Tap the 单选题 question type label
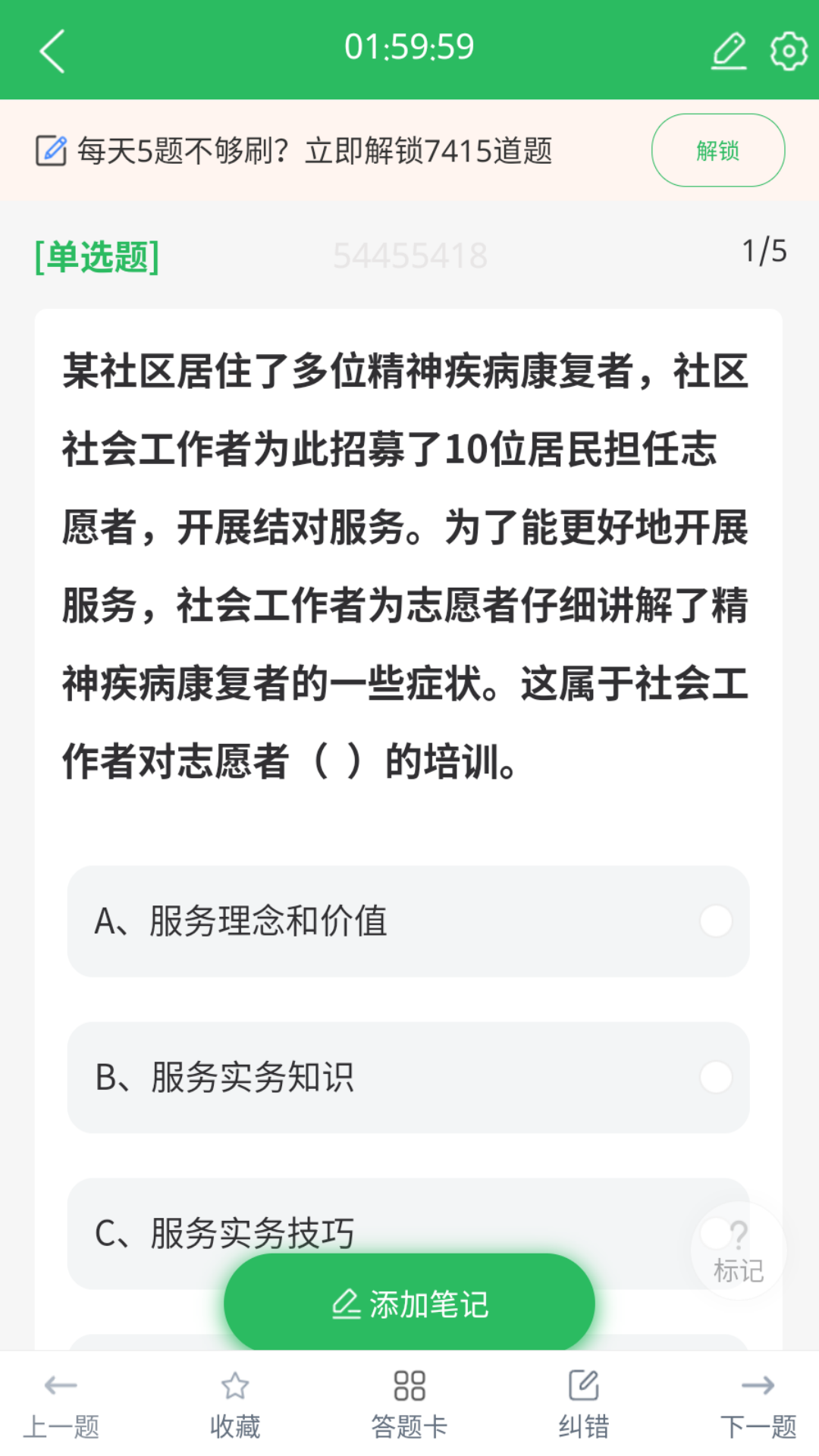Image resolution: width=819 pixels, height=1456 pixels. point(96,256)
